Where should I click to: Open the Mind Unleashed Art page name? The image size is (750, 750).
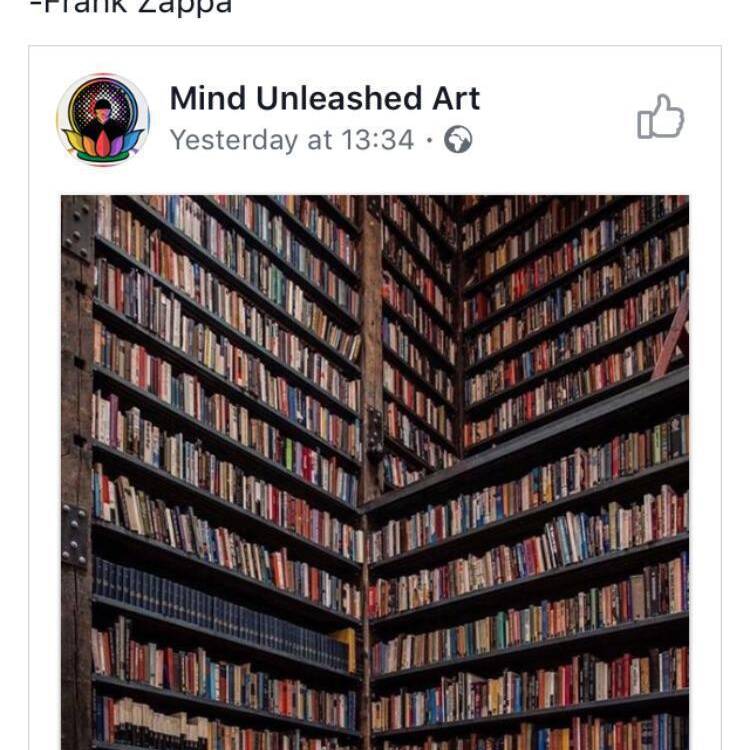(x=324, y=98)
